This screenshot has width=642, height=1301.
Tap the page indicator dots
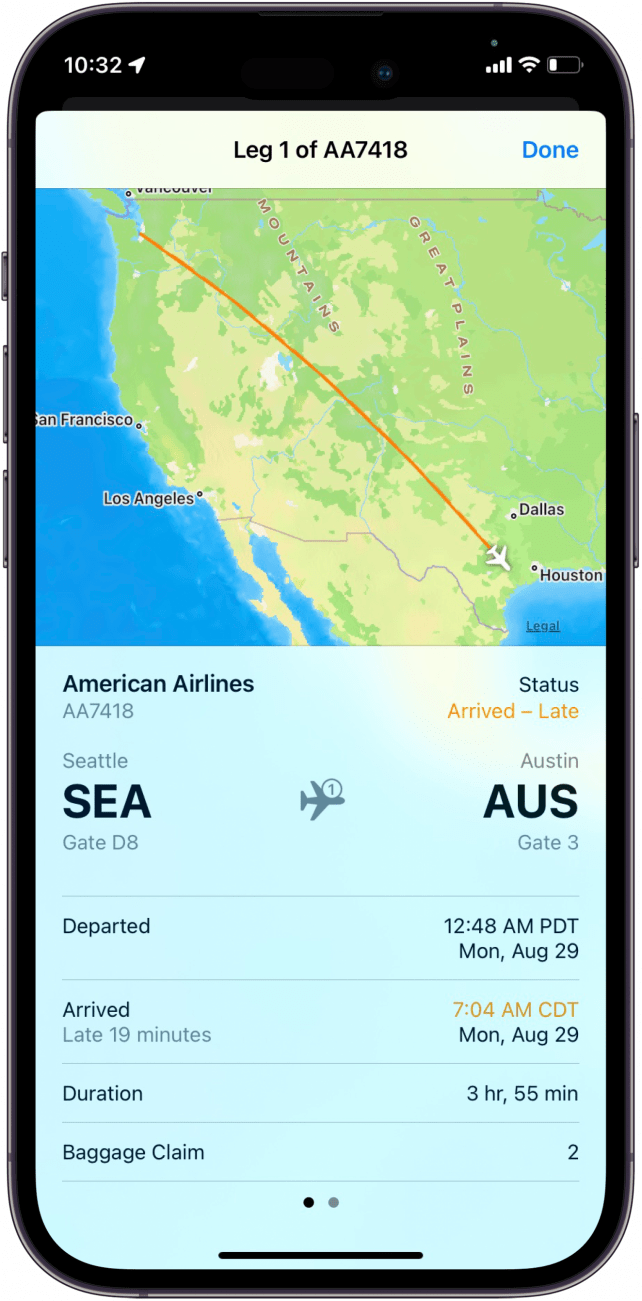click(321, 1202)
